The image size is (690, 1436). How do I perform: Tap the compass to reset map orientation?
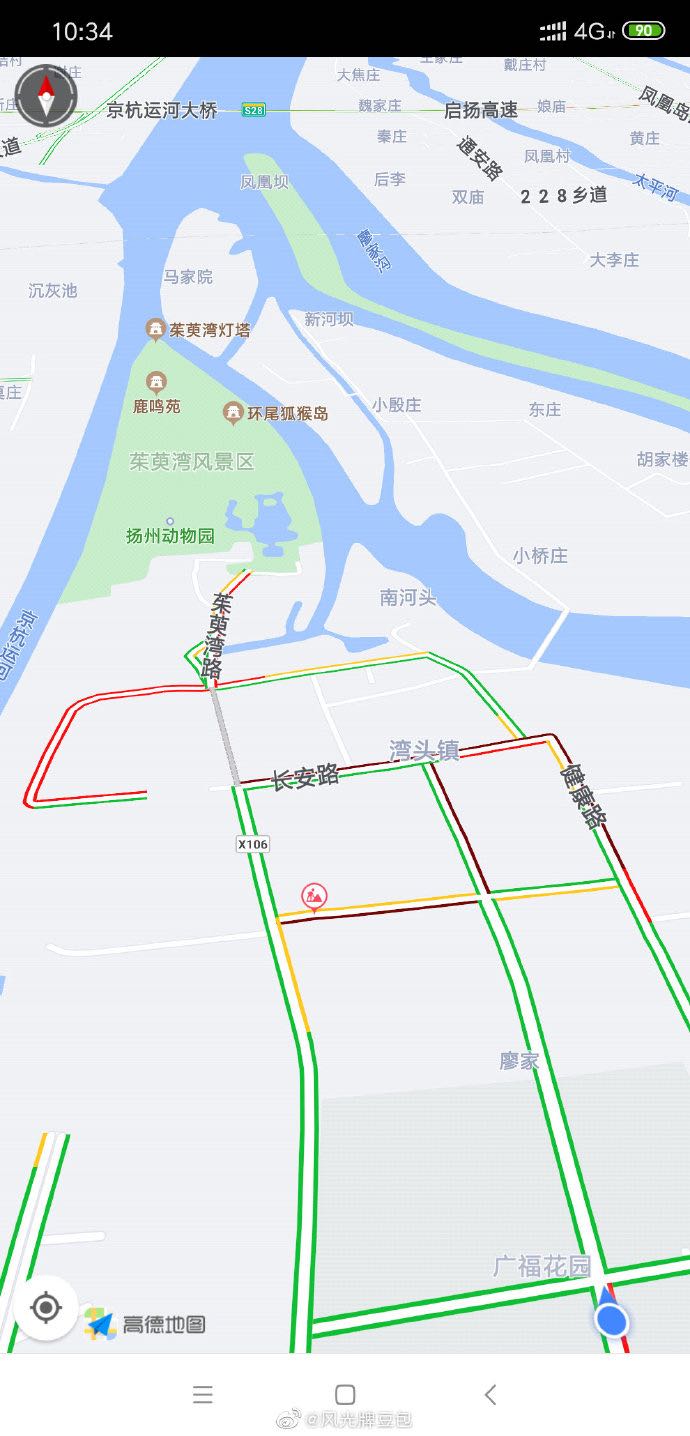[x=45, y=96]
